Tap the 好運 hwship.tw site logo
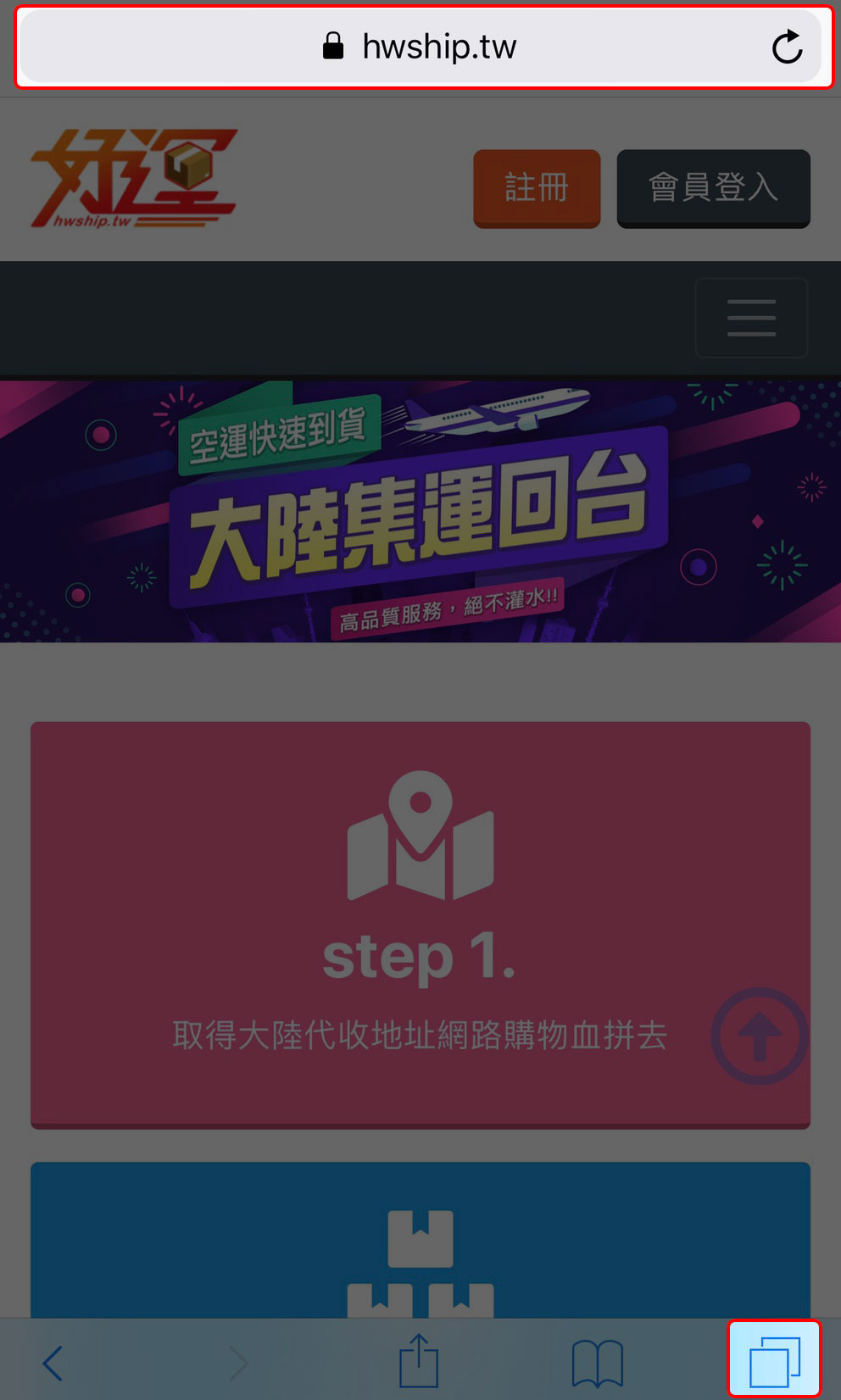The width and height of the screenshot is (841, 1400). (x=134, y=179)
